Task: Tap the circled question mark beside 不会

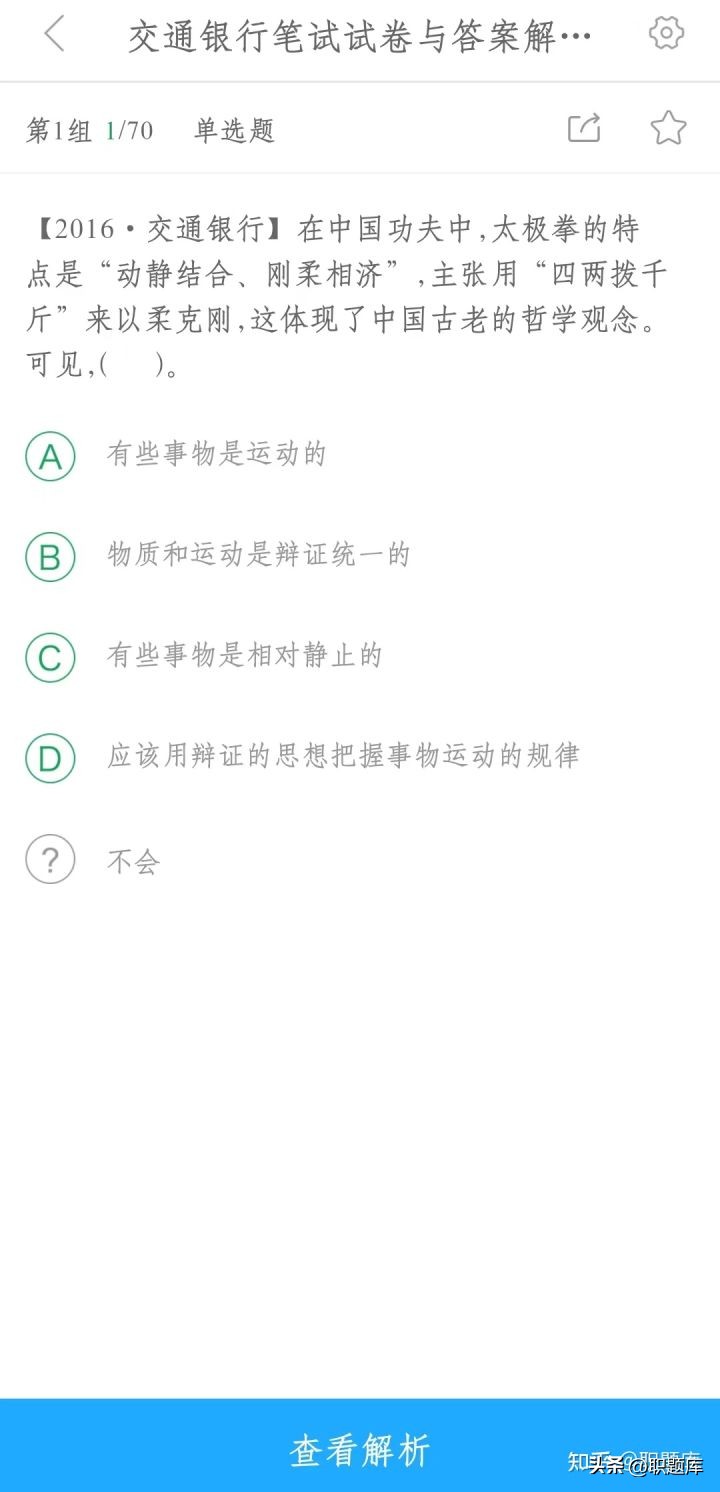Action: 50,859
